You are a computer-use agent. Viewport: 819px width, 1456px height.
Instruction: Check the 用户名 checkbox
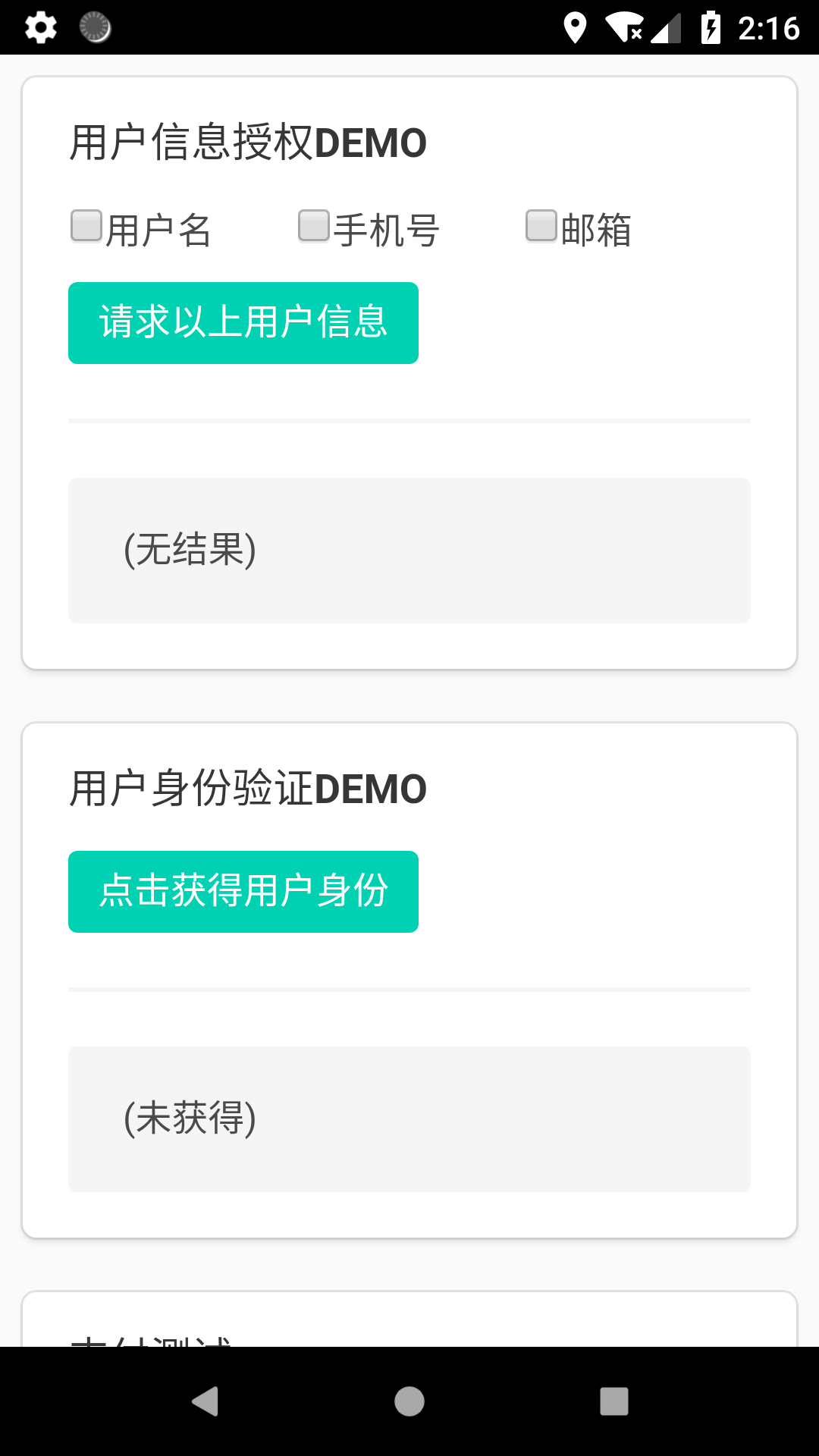(86, 226)
